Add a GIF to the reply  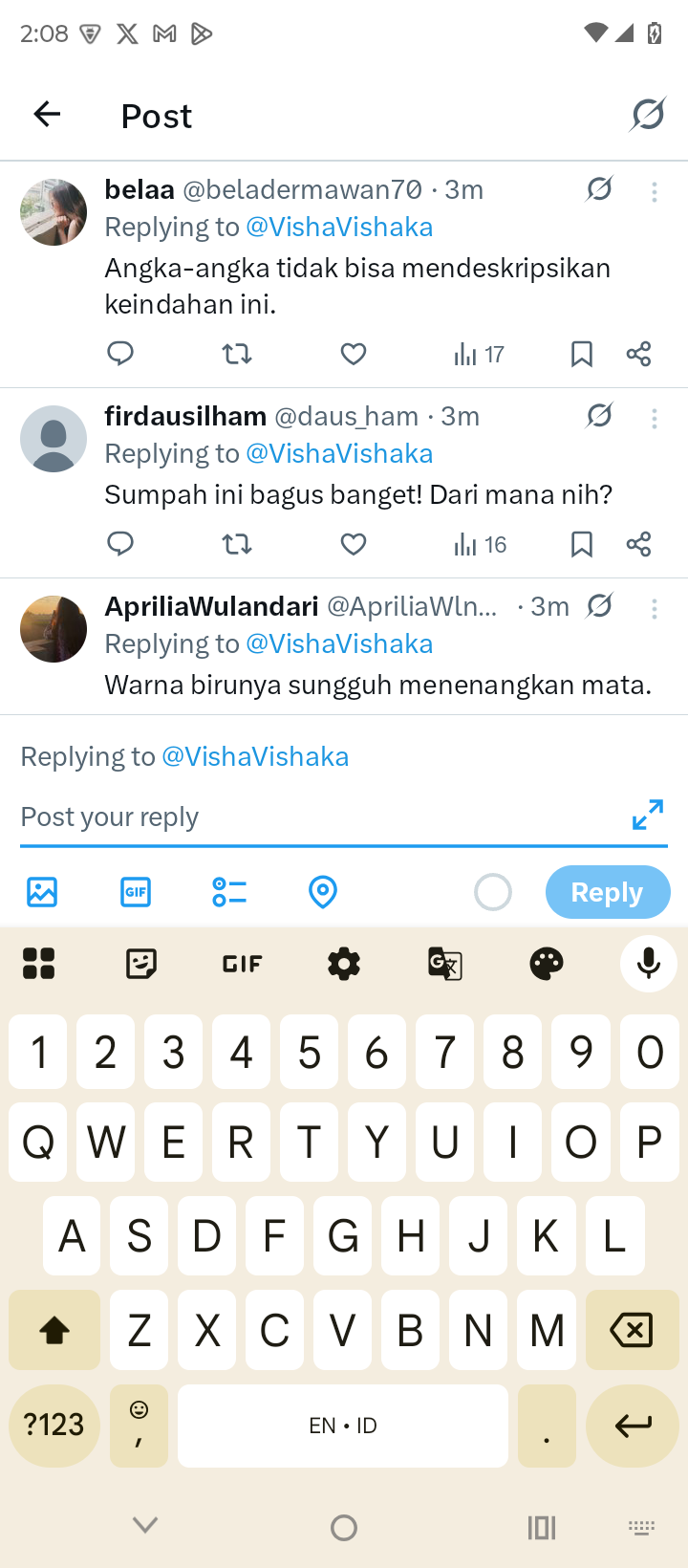pyautogui.click(x=136, y=892)
